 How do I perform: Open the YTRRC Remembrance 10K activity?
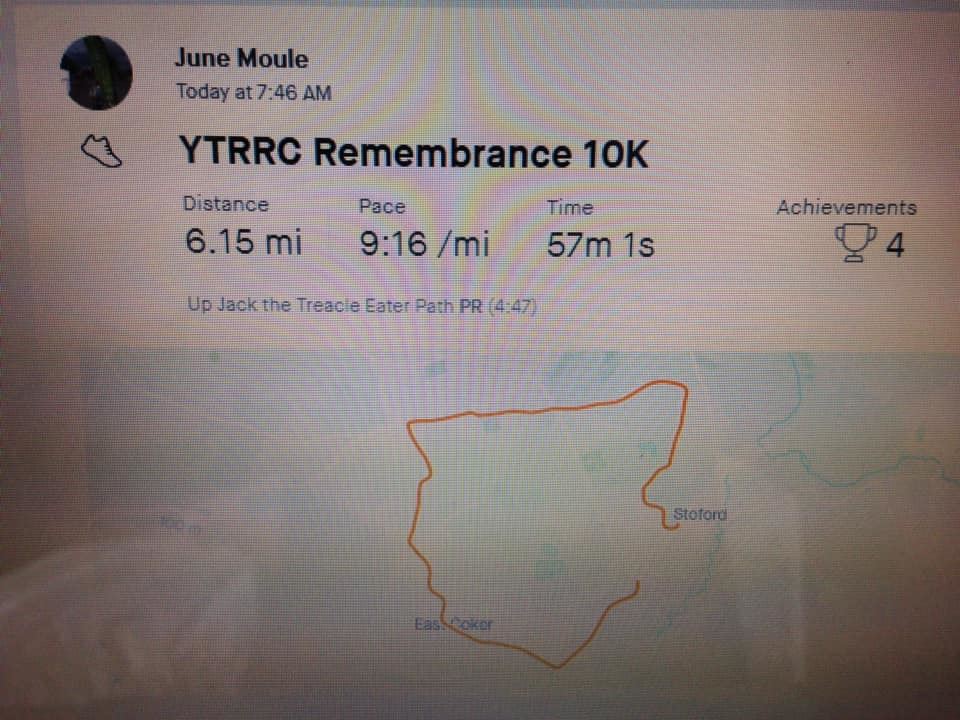click(413, 153)
